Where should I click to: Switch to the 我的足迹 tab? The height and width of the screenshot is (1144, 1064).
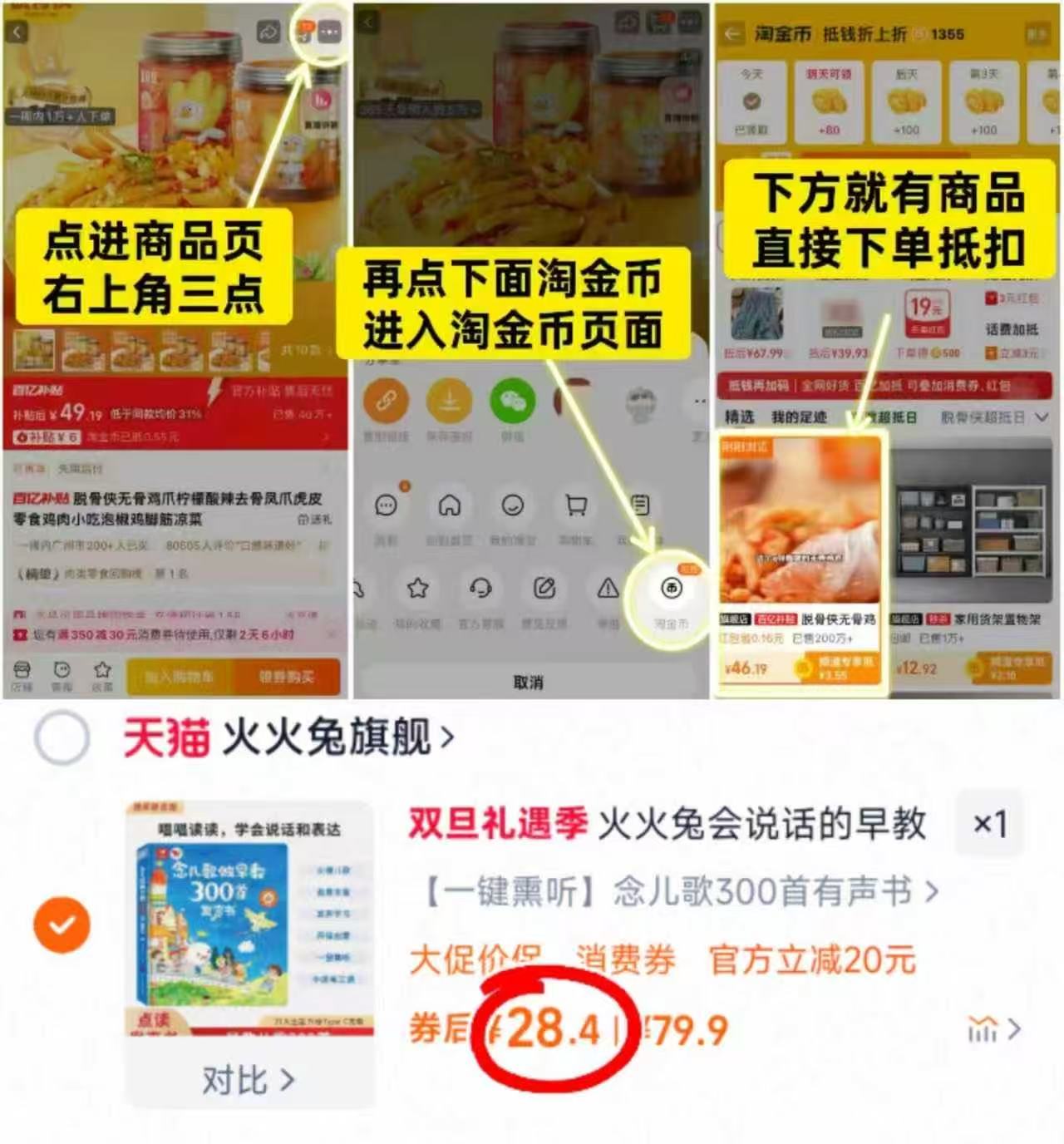pyautogui.click(x=800, y=417)
